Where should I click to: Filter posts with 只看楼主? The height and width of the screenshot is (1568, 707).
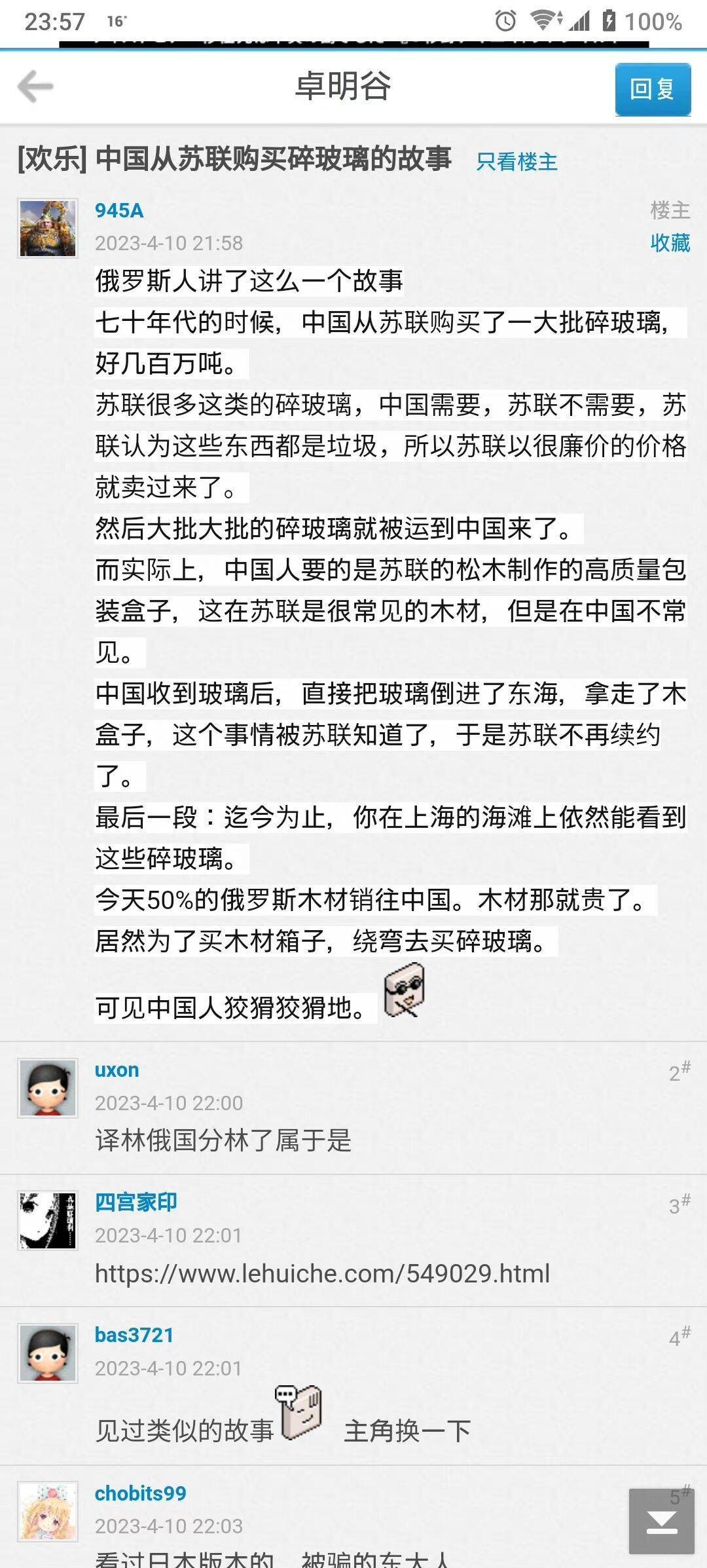coord(517,161)
